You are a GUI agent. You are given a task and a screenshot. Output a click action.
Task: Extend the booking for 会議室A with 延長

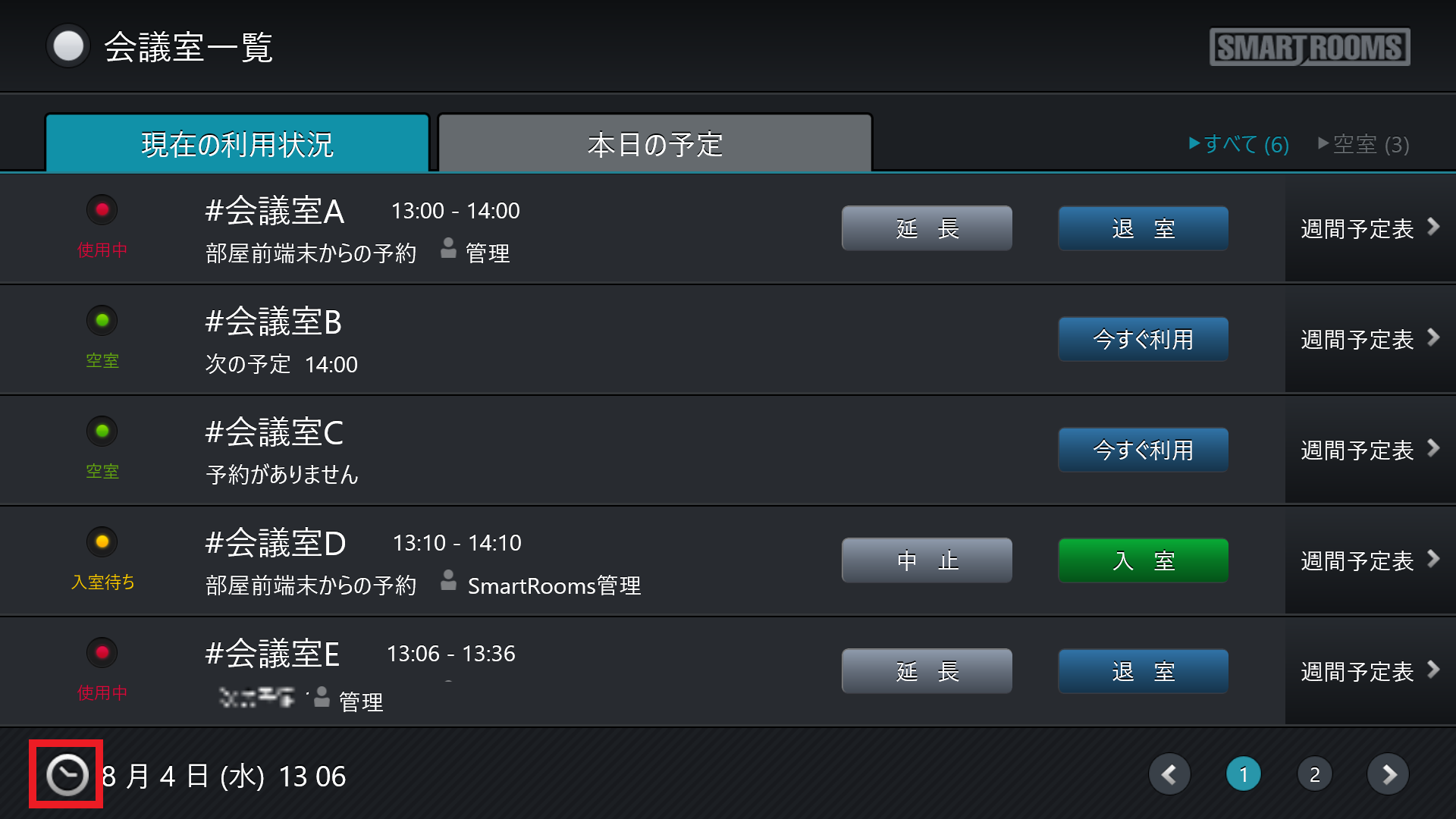[927, 228]
